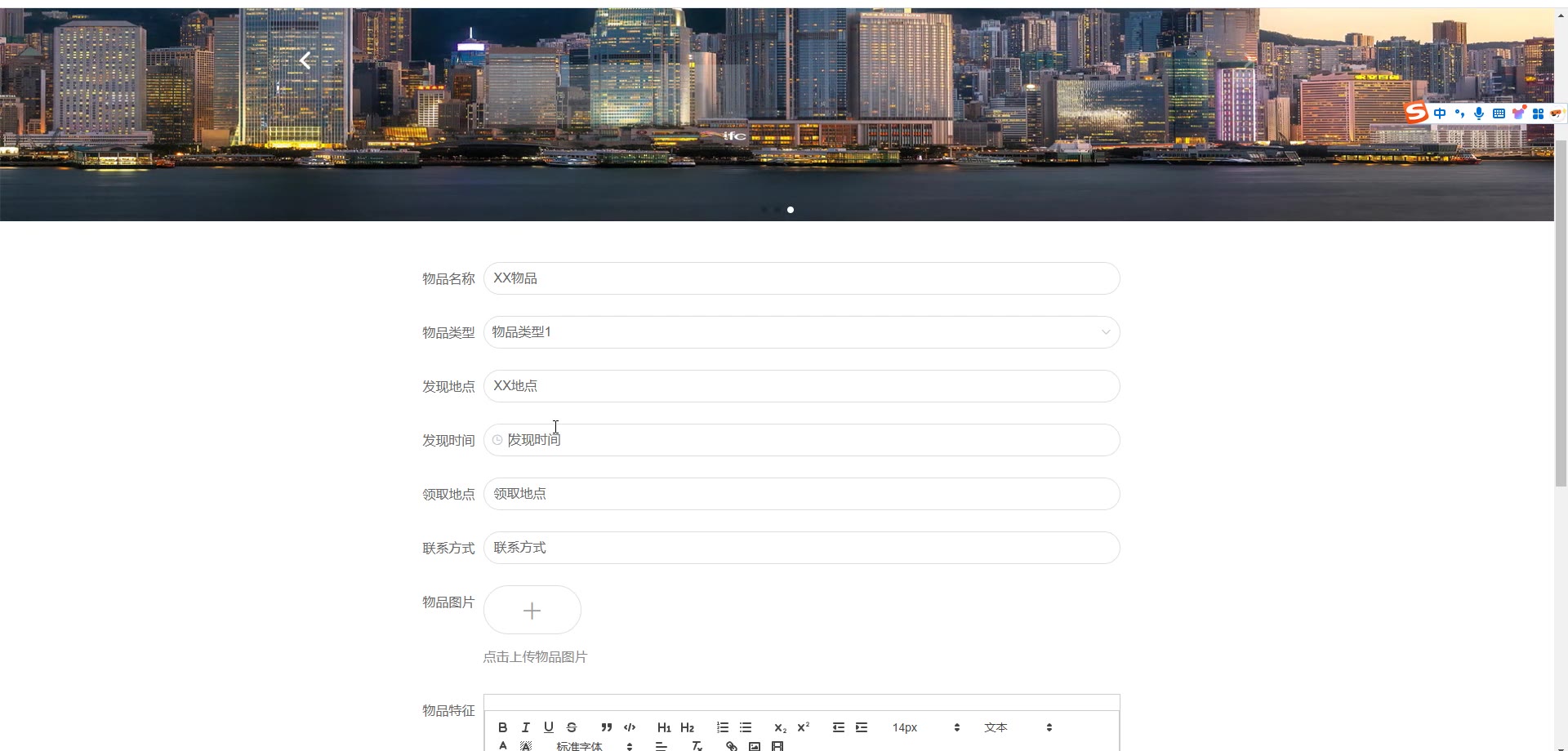The height and width of the screenshot is (751, 1568).
Task: Insert a blockquote in the editor
Action: (606, 727)
